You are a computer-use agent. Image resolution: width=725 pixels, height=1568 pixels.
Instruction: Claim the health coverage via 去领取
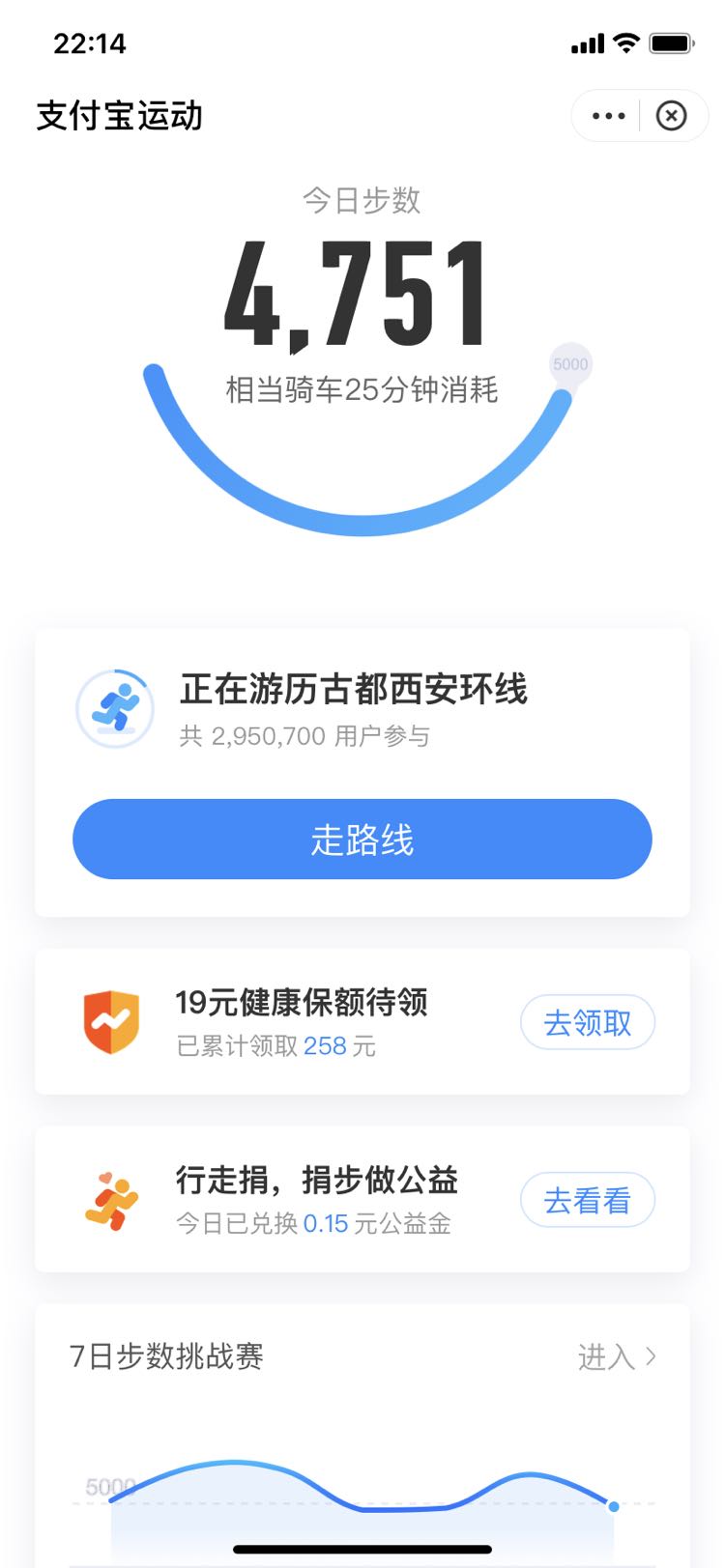click(588, 1022)
